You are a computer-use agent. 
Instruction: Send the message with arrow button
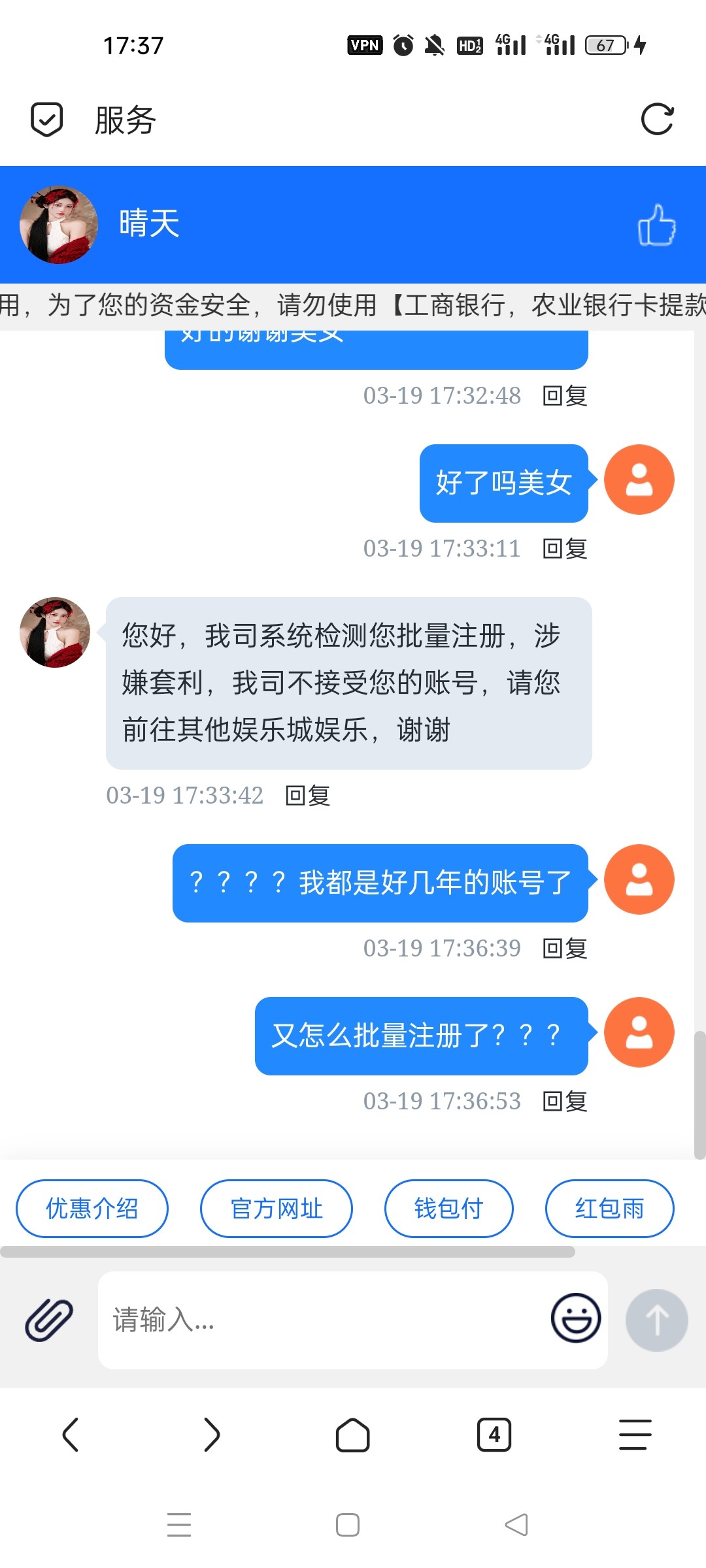coord(656,1320)
